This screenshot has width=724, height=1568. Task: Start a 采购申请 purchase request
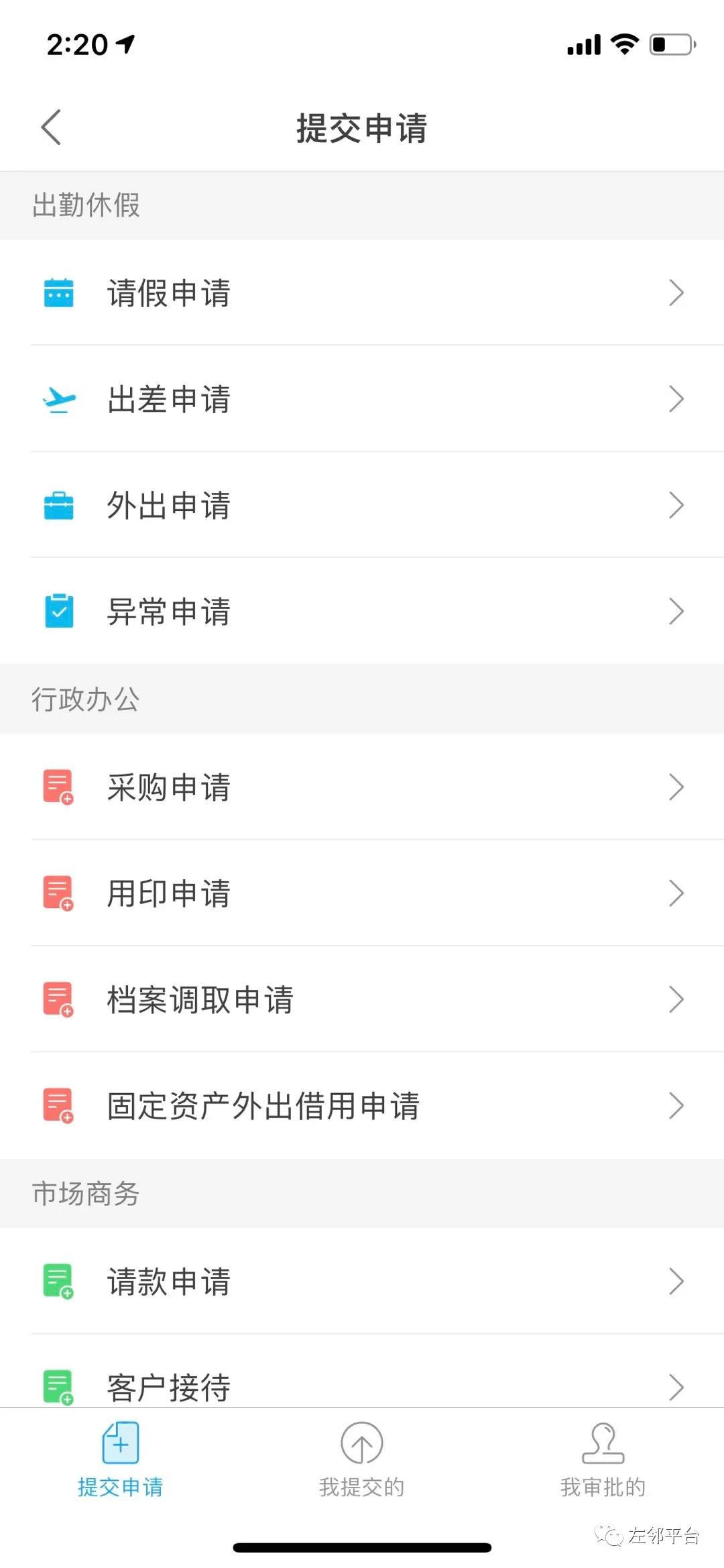pos(362,787)
